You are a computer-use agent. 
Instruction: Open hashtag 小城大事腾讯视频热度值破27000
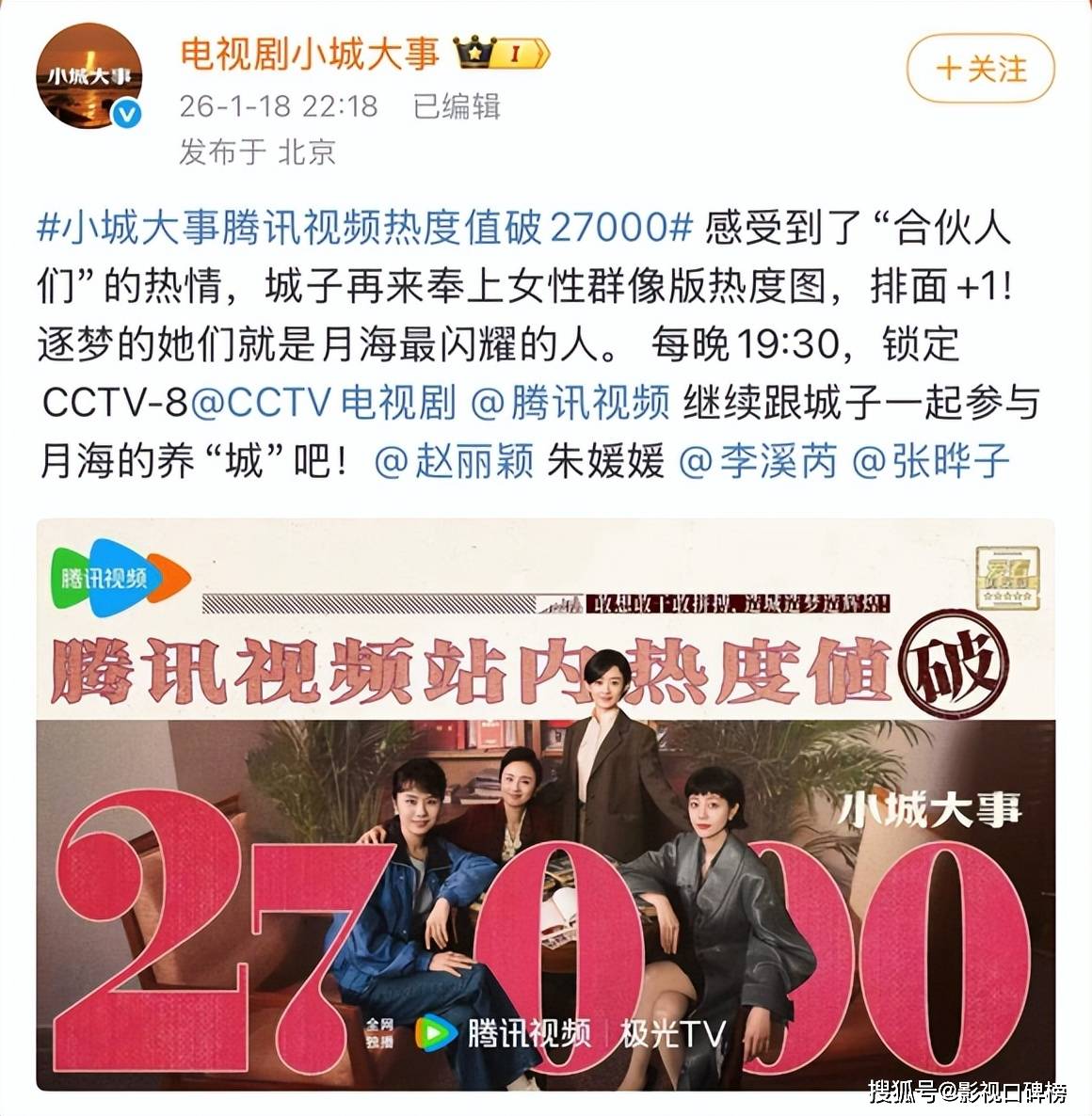(365, 229)
